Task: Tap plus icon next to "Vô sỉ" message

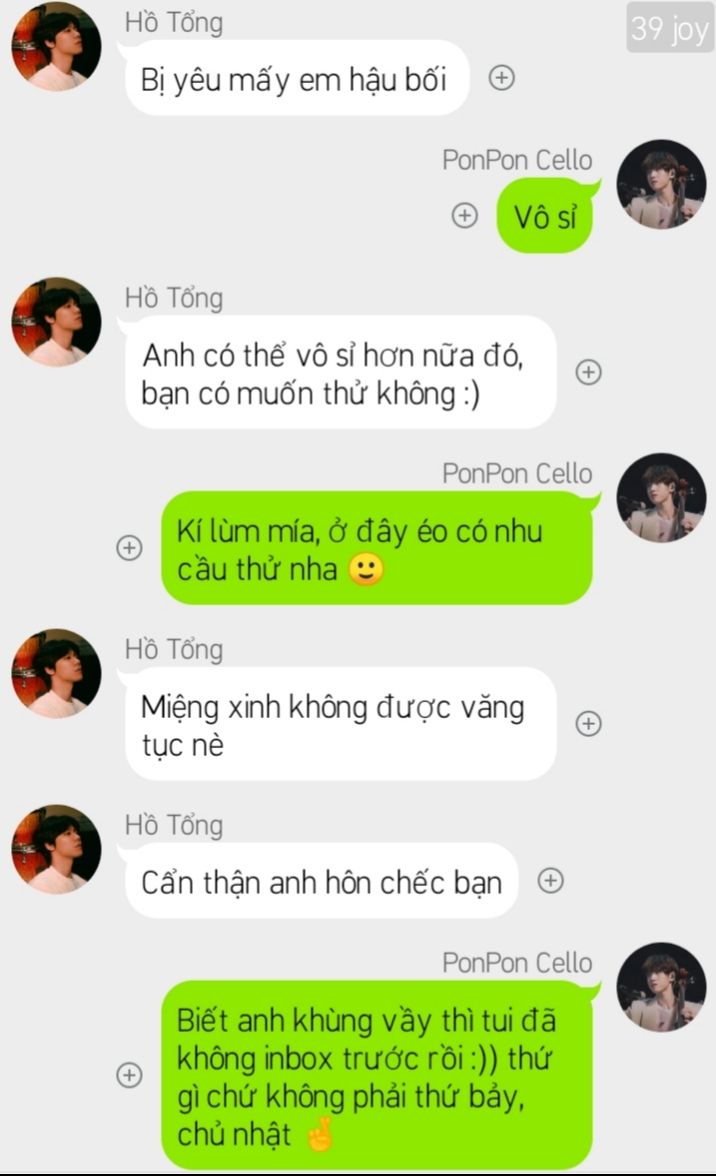Action: point(465,215)
